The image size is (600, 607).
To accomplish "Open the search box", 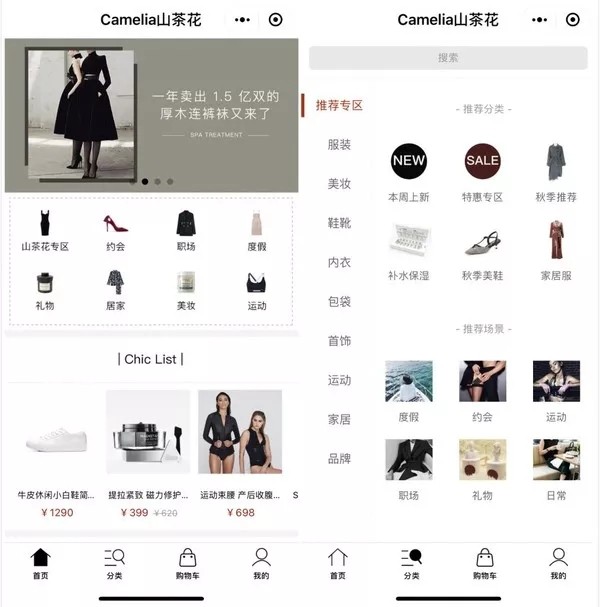I will 448,58.
